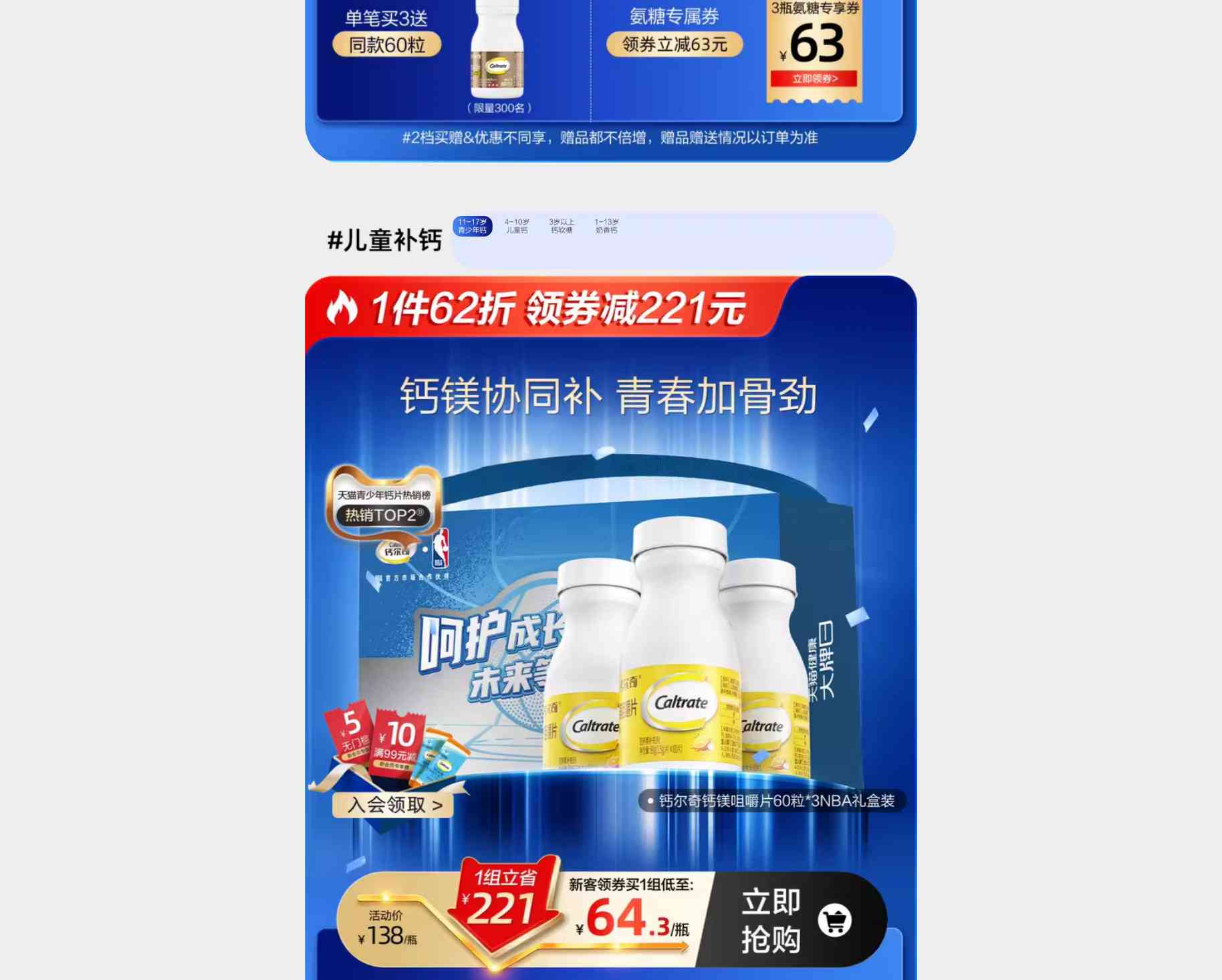The image size is (1222, 980).
Task: Switch to the 3岁以上 钙软糖 tab
Action: (x=562, y=226)
